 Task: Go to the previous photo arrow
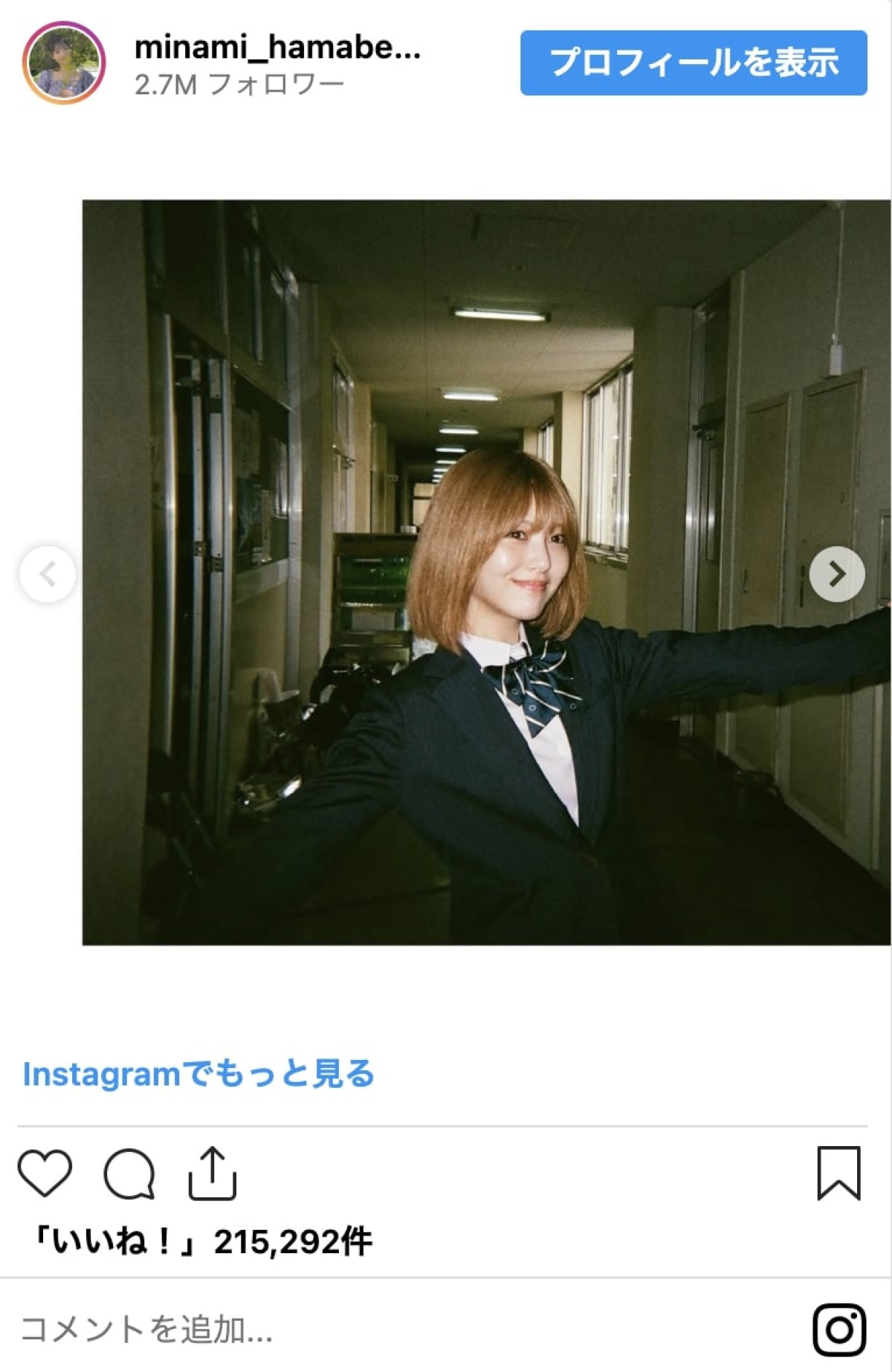(48, 574)
